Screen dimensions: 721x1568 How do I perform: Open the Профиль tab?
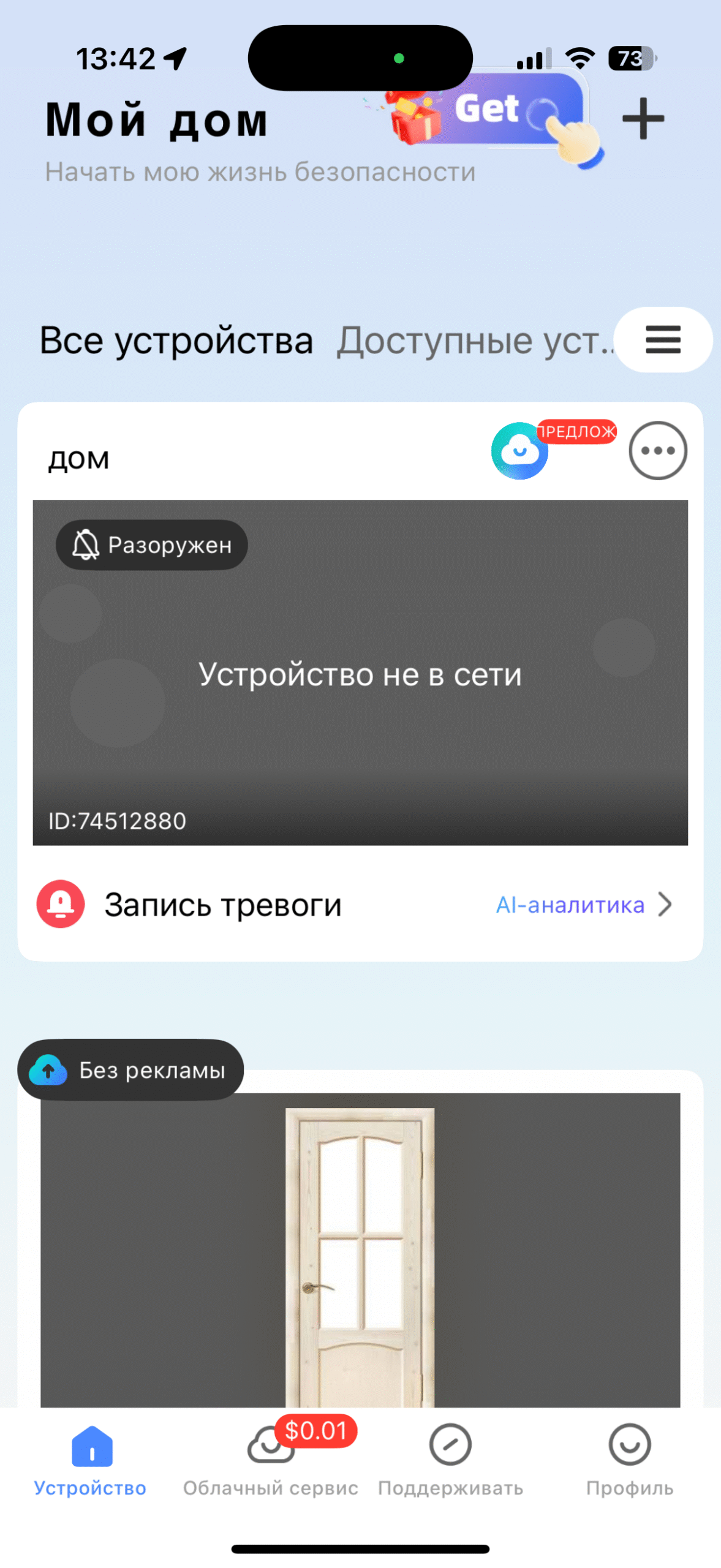click(x=630, y=1460)
